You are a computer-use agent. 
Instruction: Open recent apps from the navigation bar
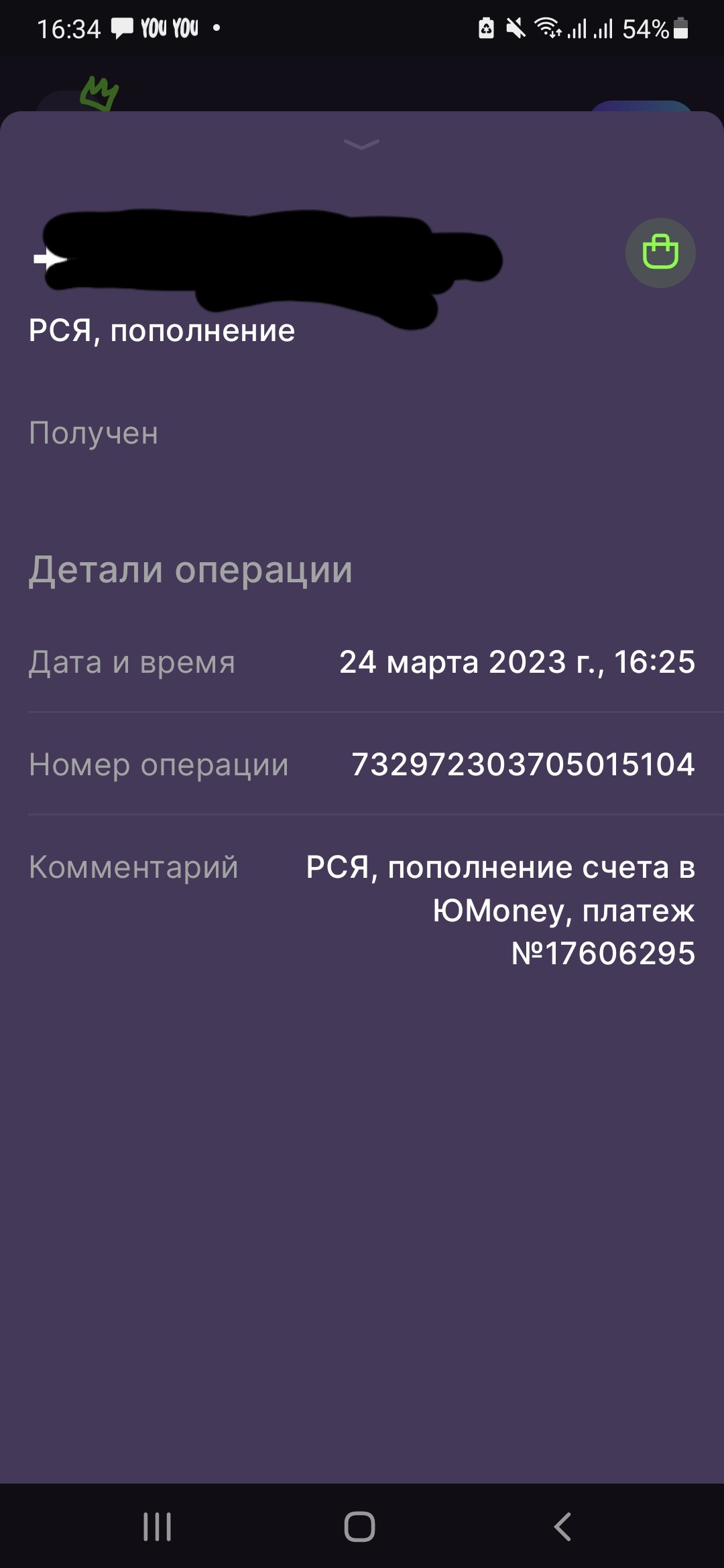pos(158,1527)
